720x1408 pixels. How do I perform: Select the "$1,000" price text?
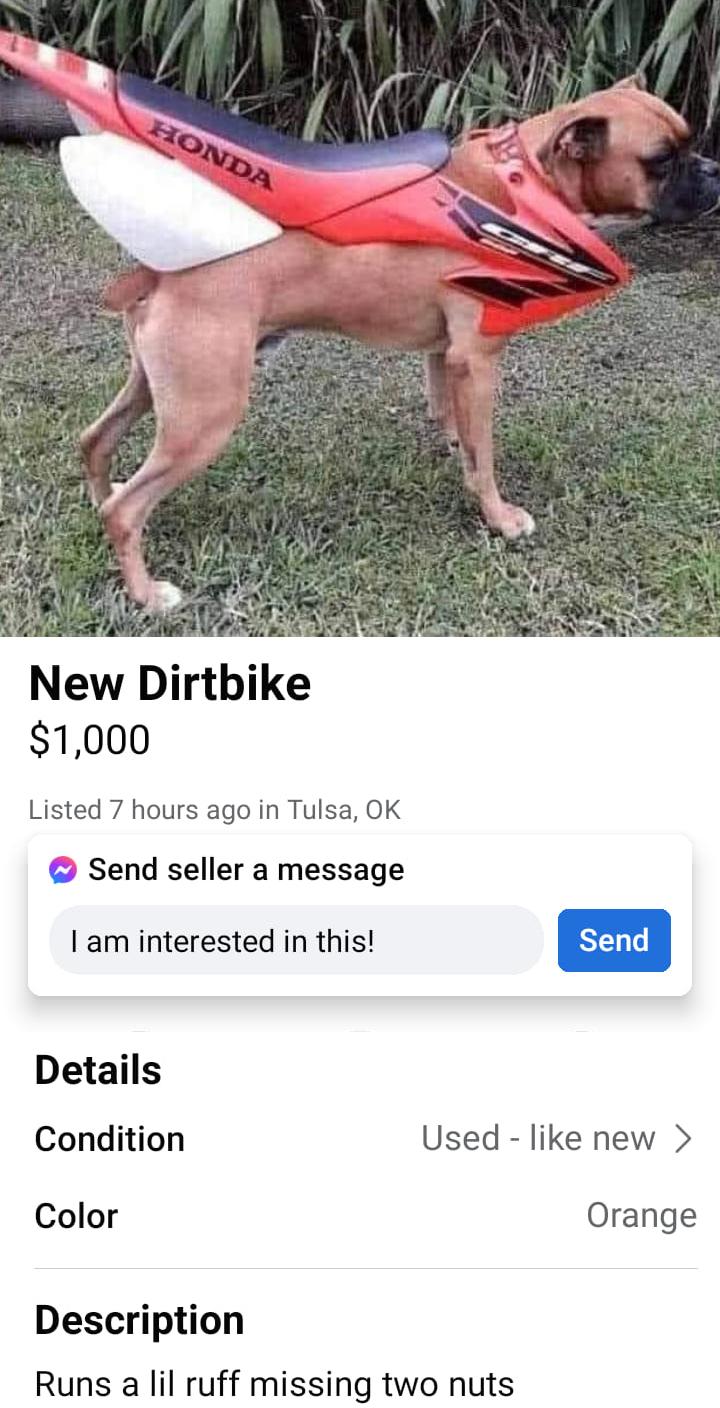pyautogui.click(x=89, y=740)
